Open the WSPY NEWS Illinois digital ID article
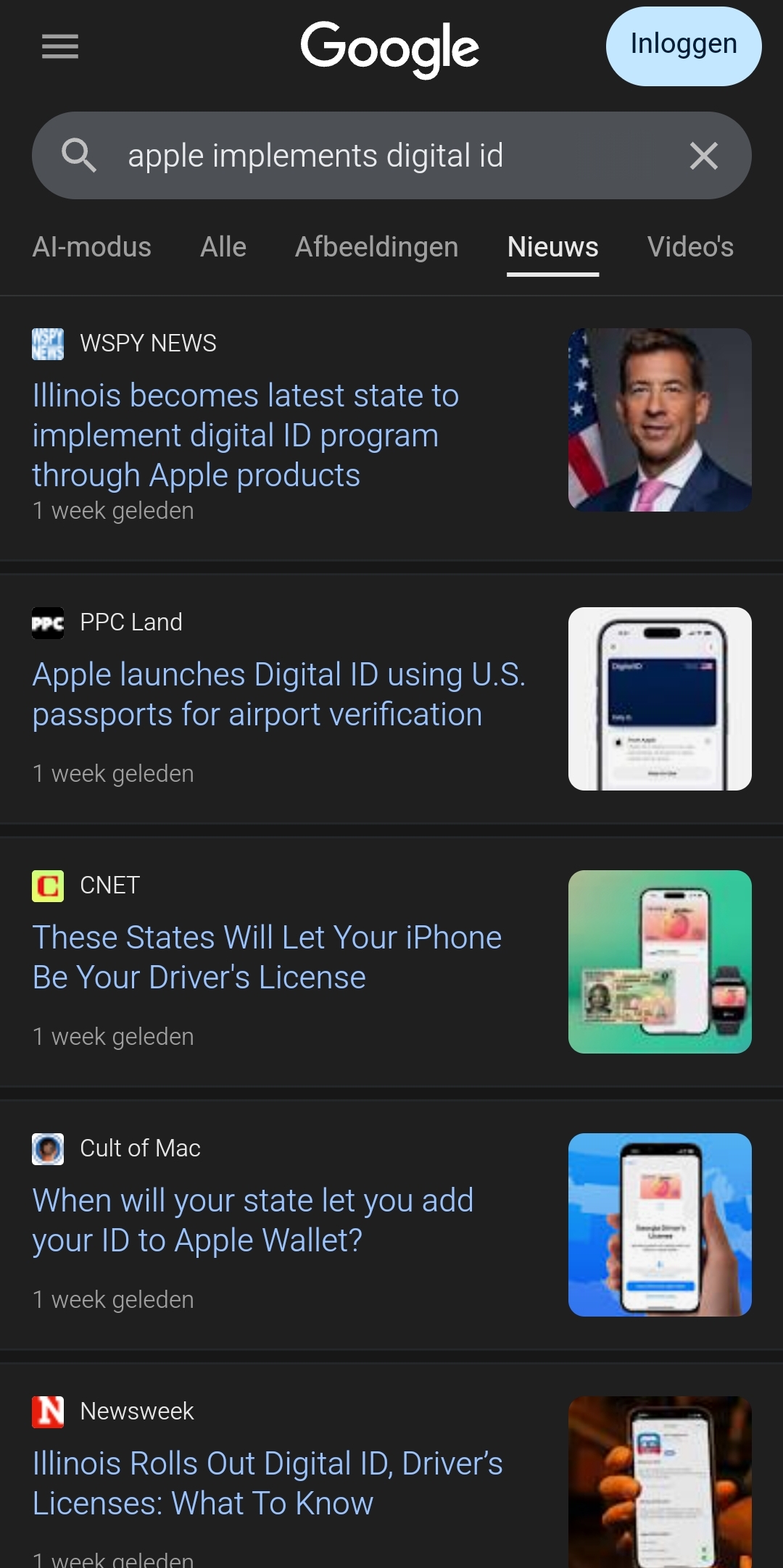The height and width of the screenshot is (1568, 783). click(x=246, y=435)
